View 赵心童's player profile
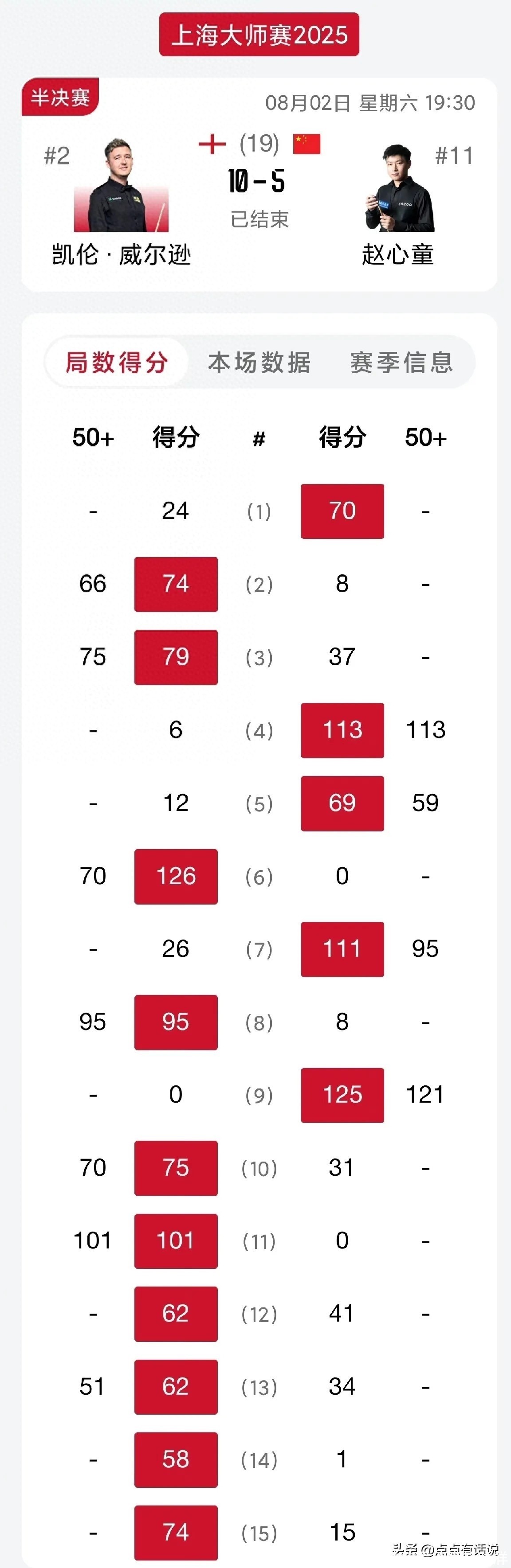The width and height of the screenshot is (511, 1568). (x=399, y=189)
